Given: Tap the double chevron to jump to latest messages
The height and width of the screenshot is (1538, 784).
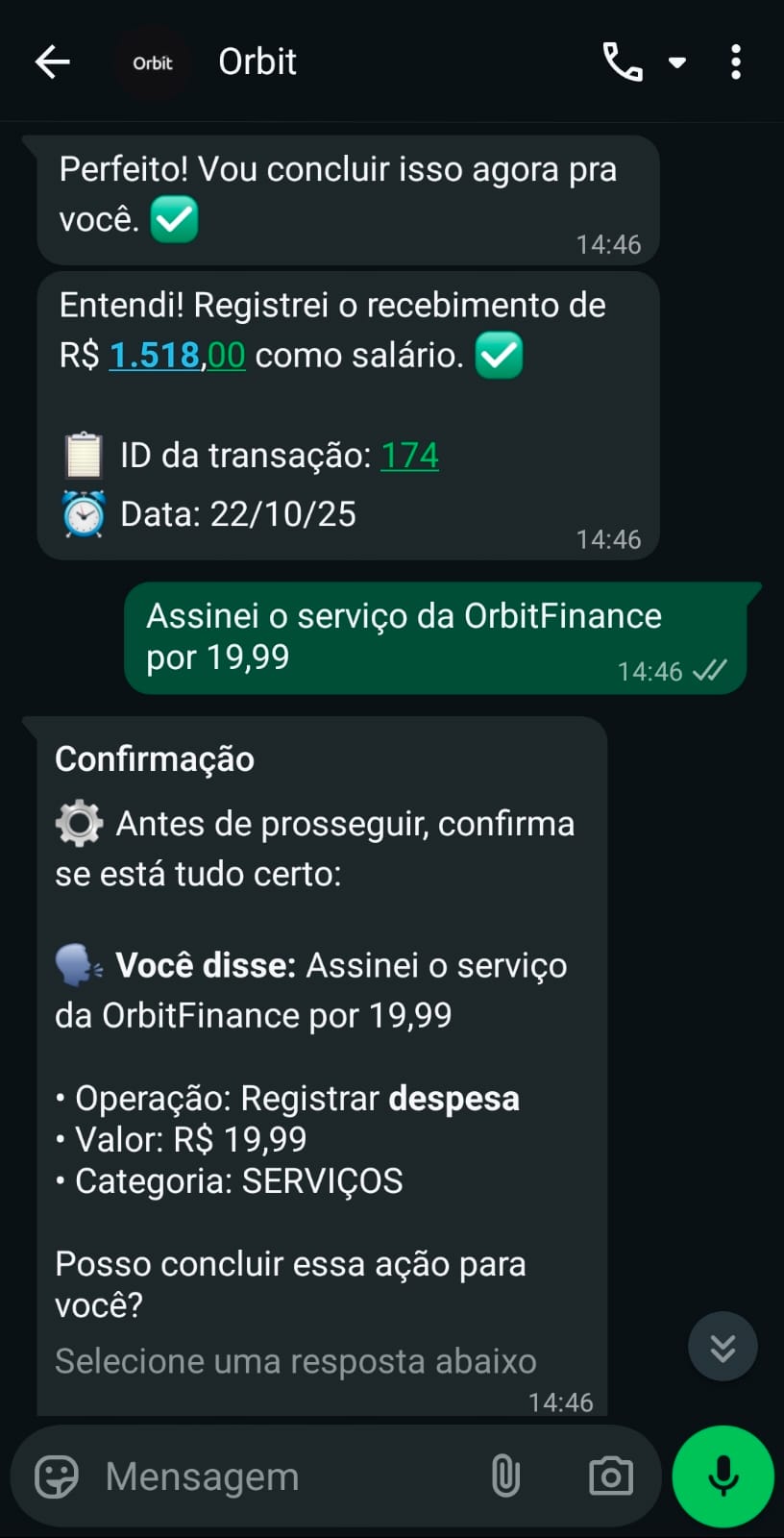Looking at the screenshot, I should (x=722, y=1346).
